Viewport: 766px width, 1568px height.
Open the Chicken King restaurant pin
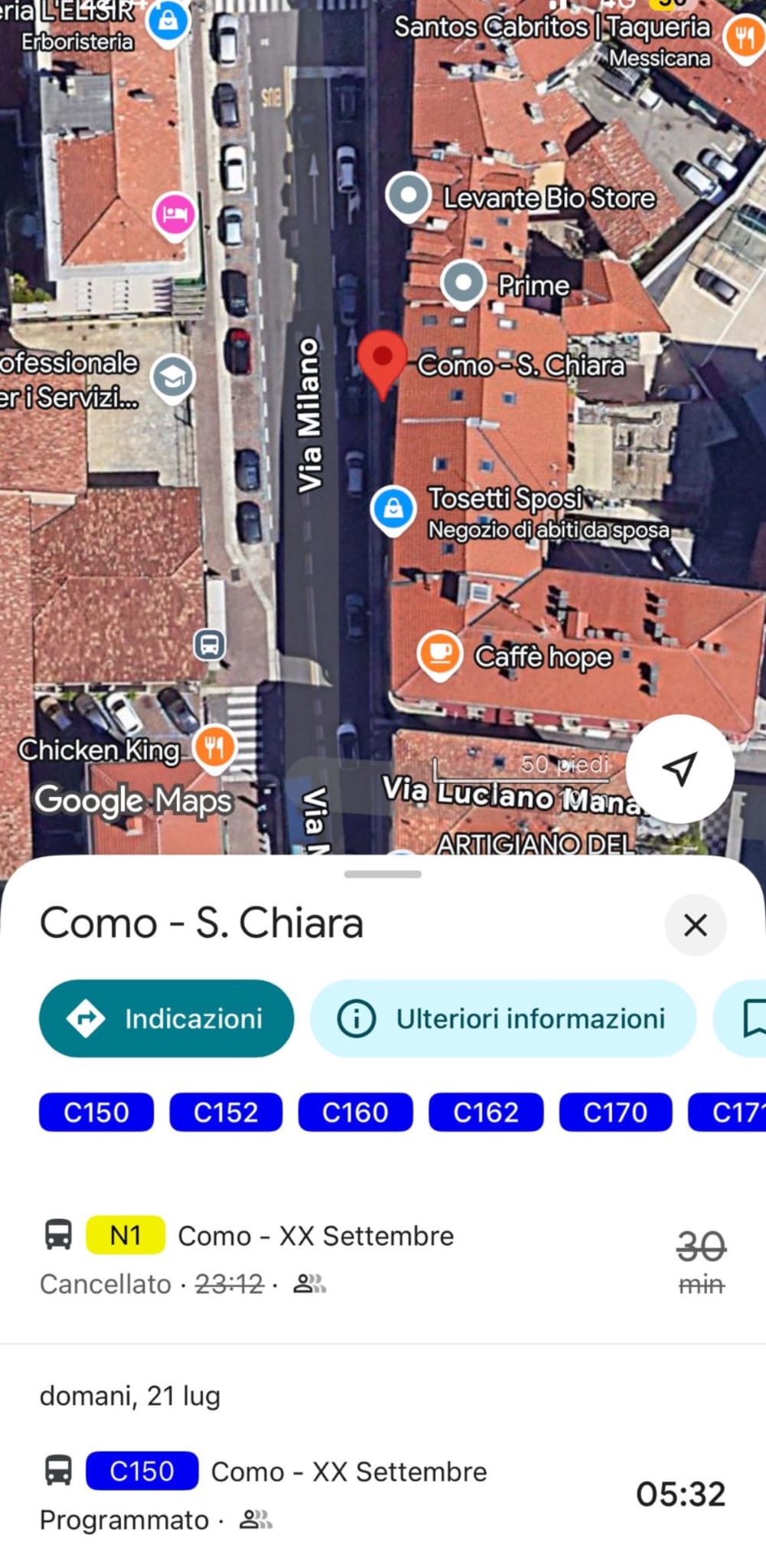[x=214, y=746]
